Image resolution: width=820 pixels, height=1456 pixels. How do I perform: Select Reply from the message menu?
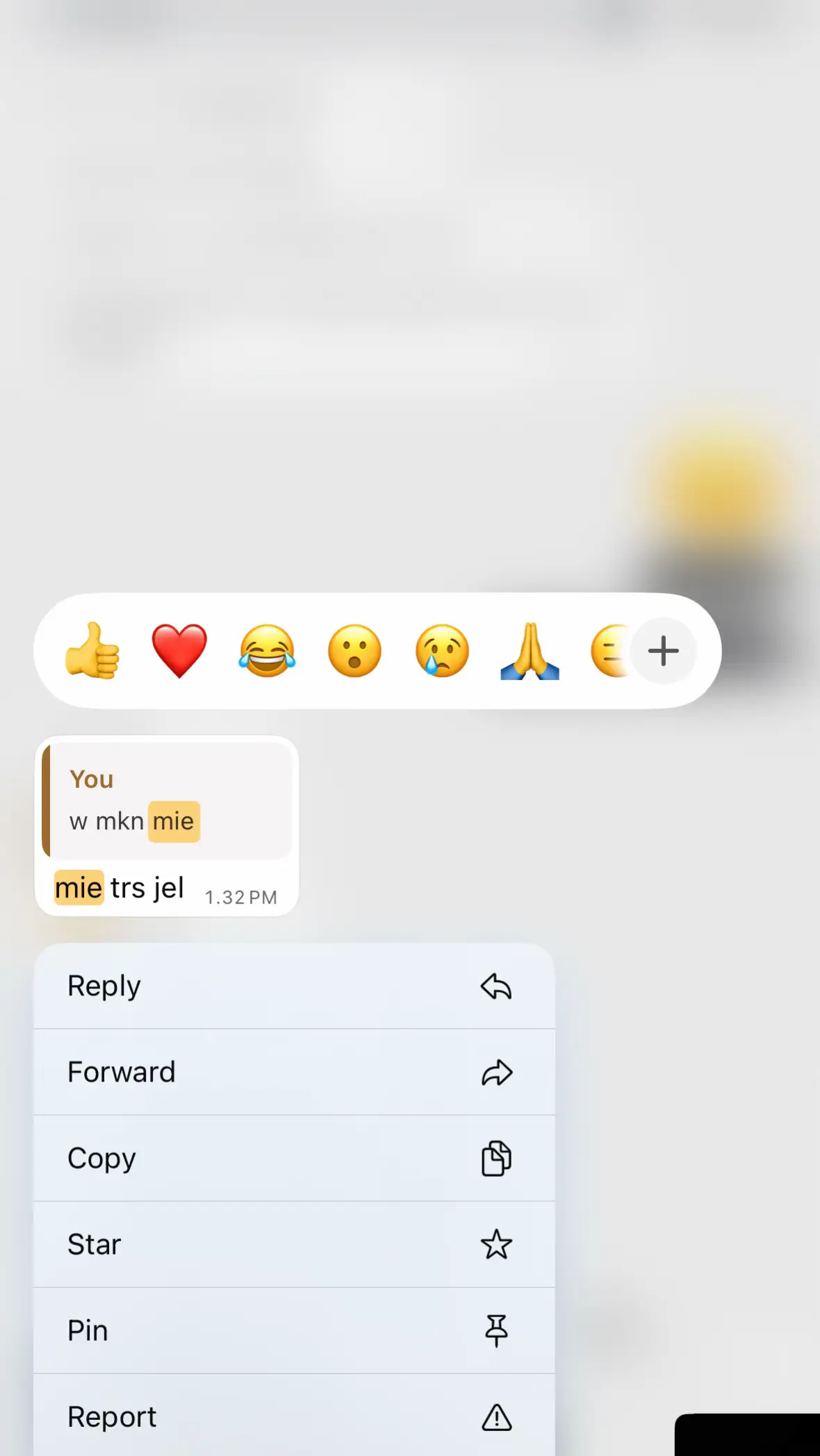coord(294,986)
